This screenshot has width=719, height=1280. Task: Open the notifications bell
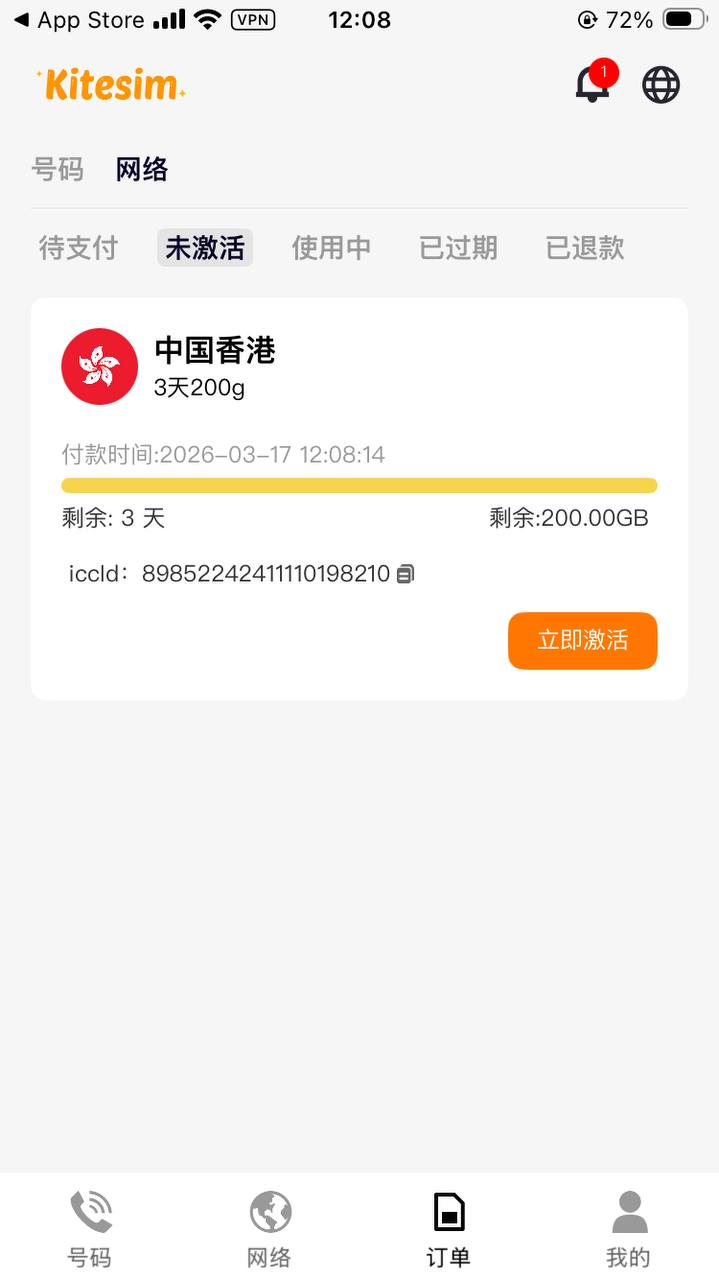click(x=592, y=84)
